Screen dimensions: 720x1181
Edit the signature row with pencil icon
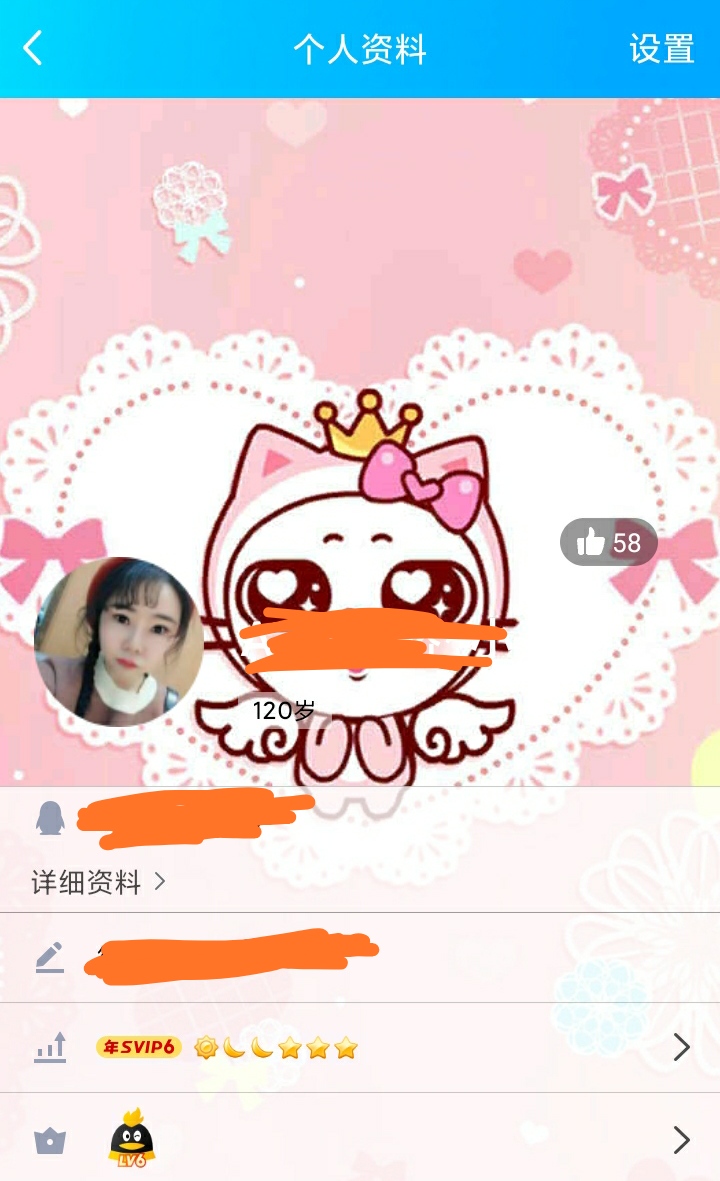360,958
